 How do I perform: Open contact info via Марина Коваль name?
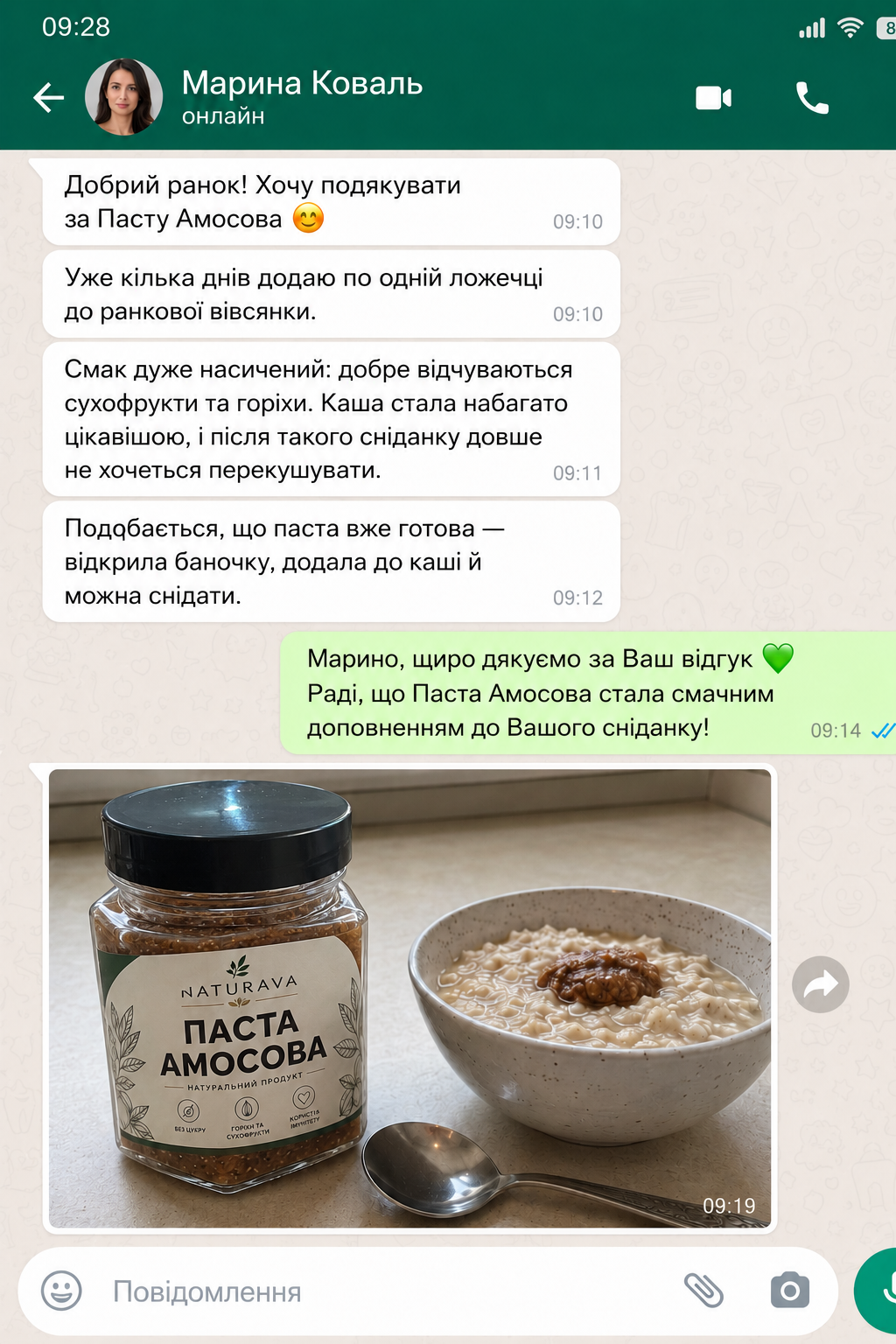tap(302, 83)
